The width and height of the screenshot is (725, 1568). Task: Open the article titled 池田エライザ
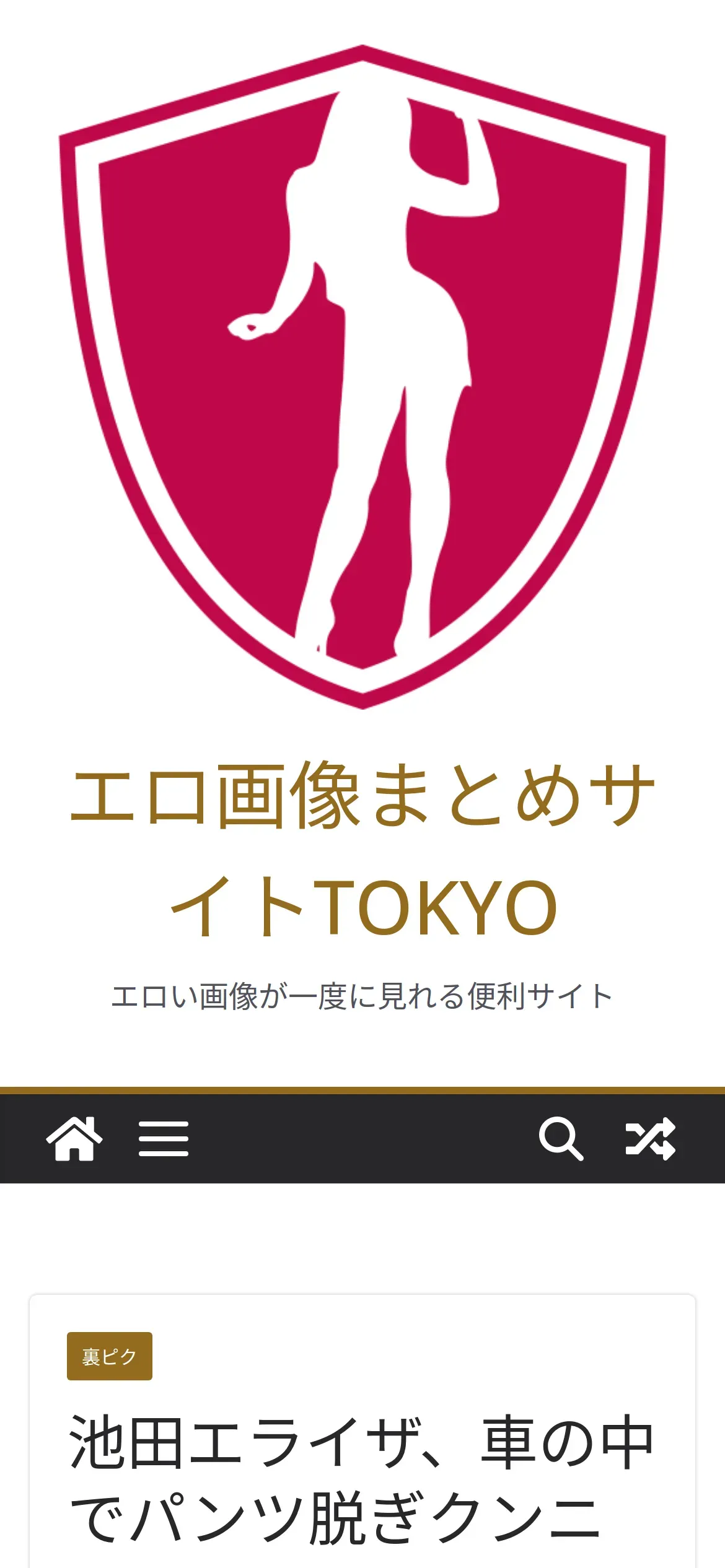(362, 1480)
